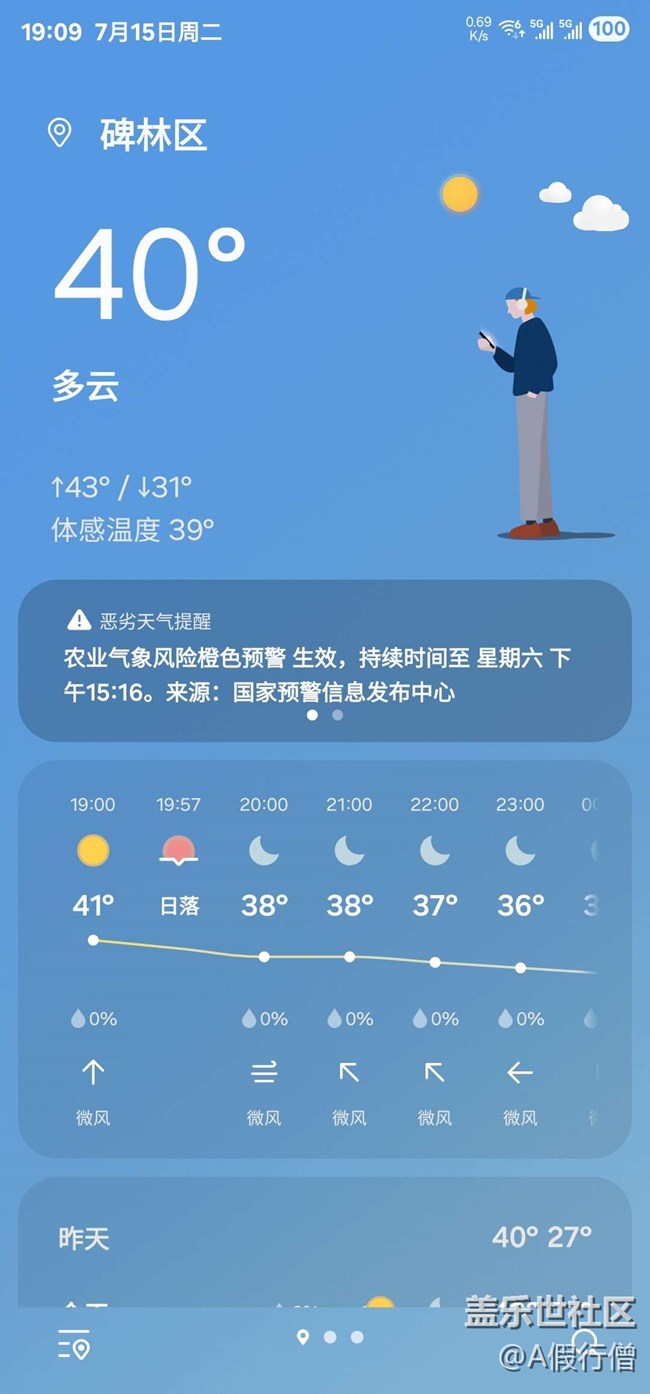
Task: Tap the 碑林区 location name
Action: click(152, 134)
